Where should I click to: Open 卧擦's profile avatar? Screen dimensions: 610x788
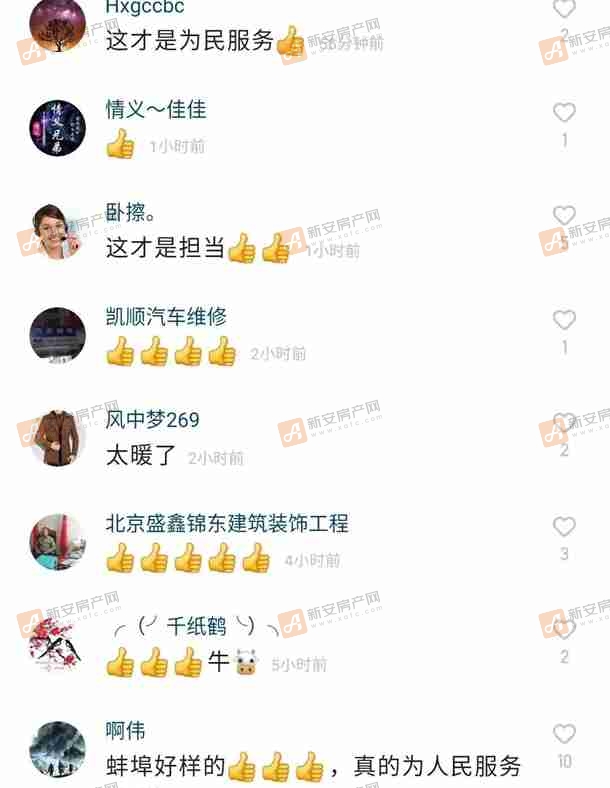coord(57,232)
